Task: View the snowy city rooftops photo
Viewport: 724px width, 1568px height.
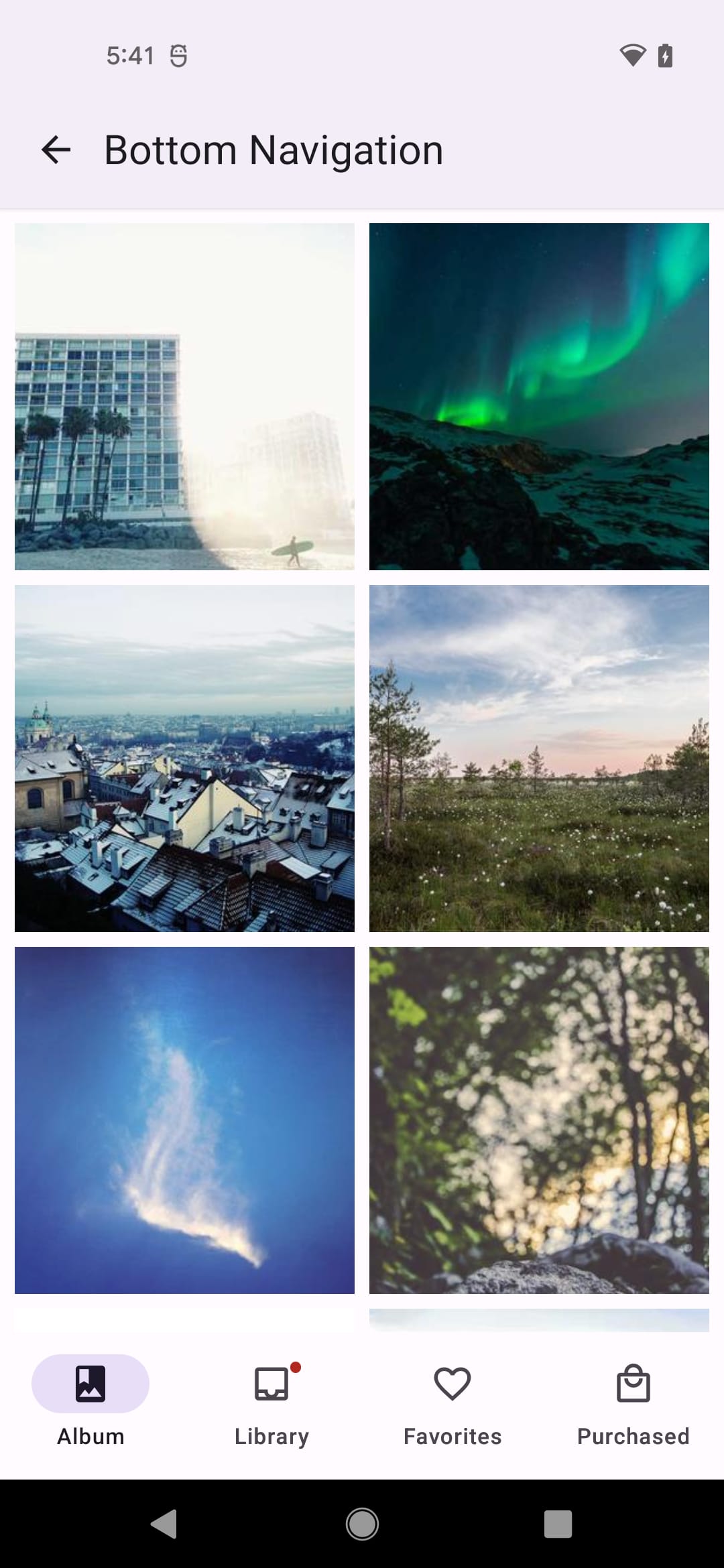Action: pyautogui.click(x=184, y=758)
